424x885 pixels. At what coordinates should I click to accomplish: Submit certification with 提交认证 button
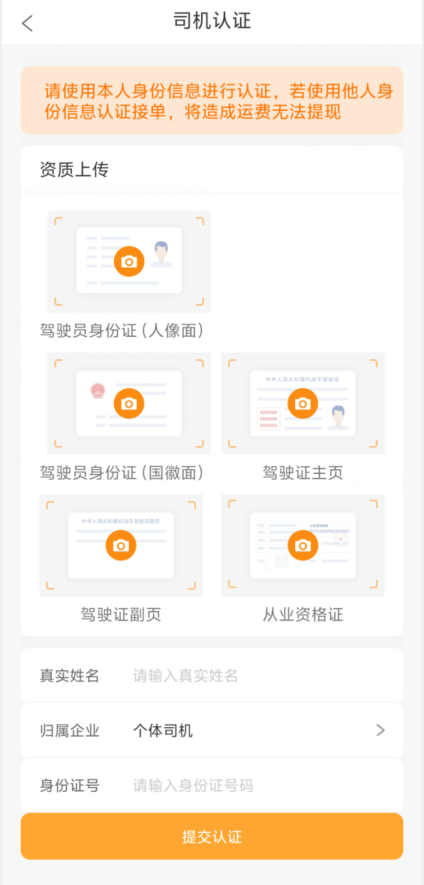pyautogui.click(x=212, y=836)
